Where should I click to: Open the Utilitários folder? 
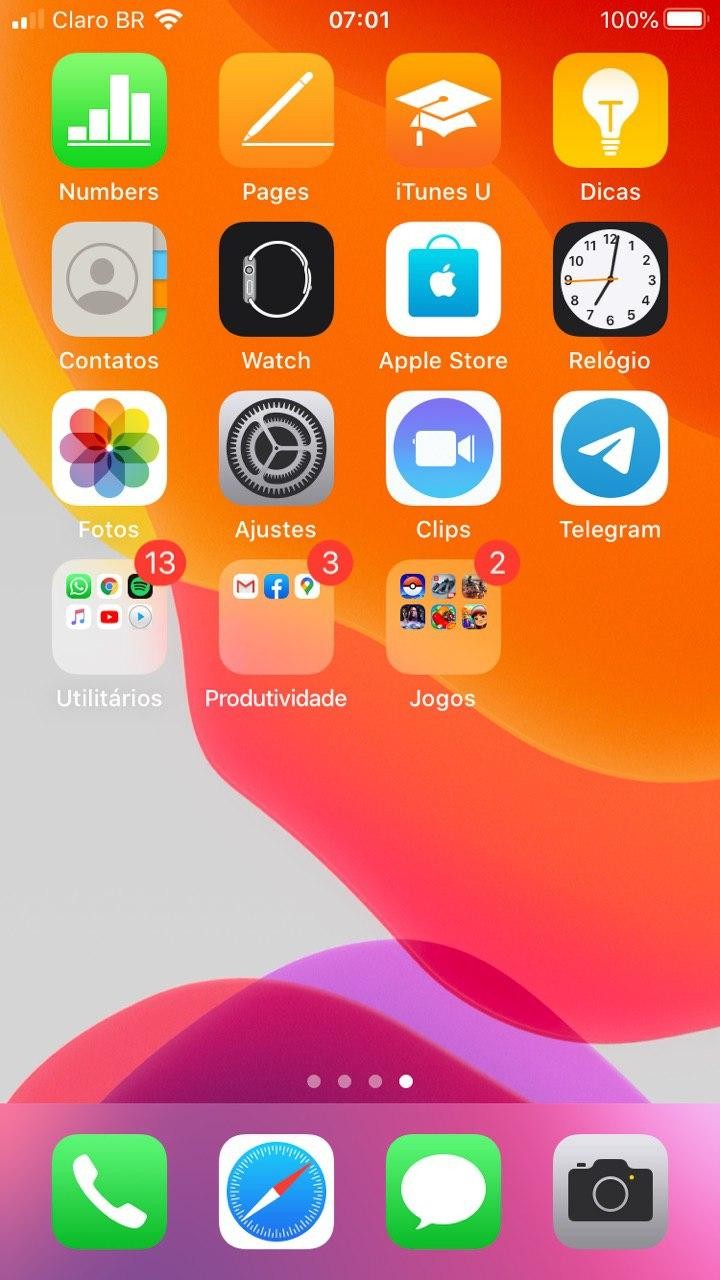coord(109,617)
